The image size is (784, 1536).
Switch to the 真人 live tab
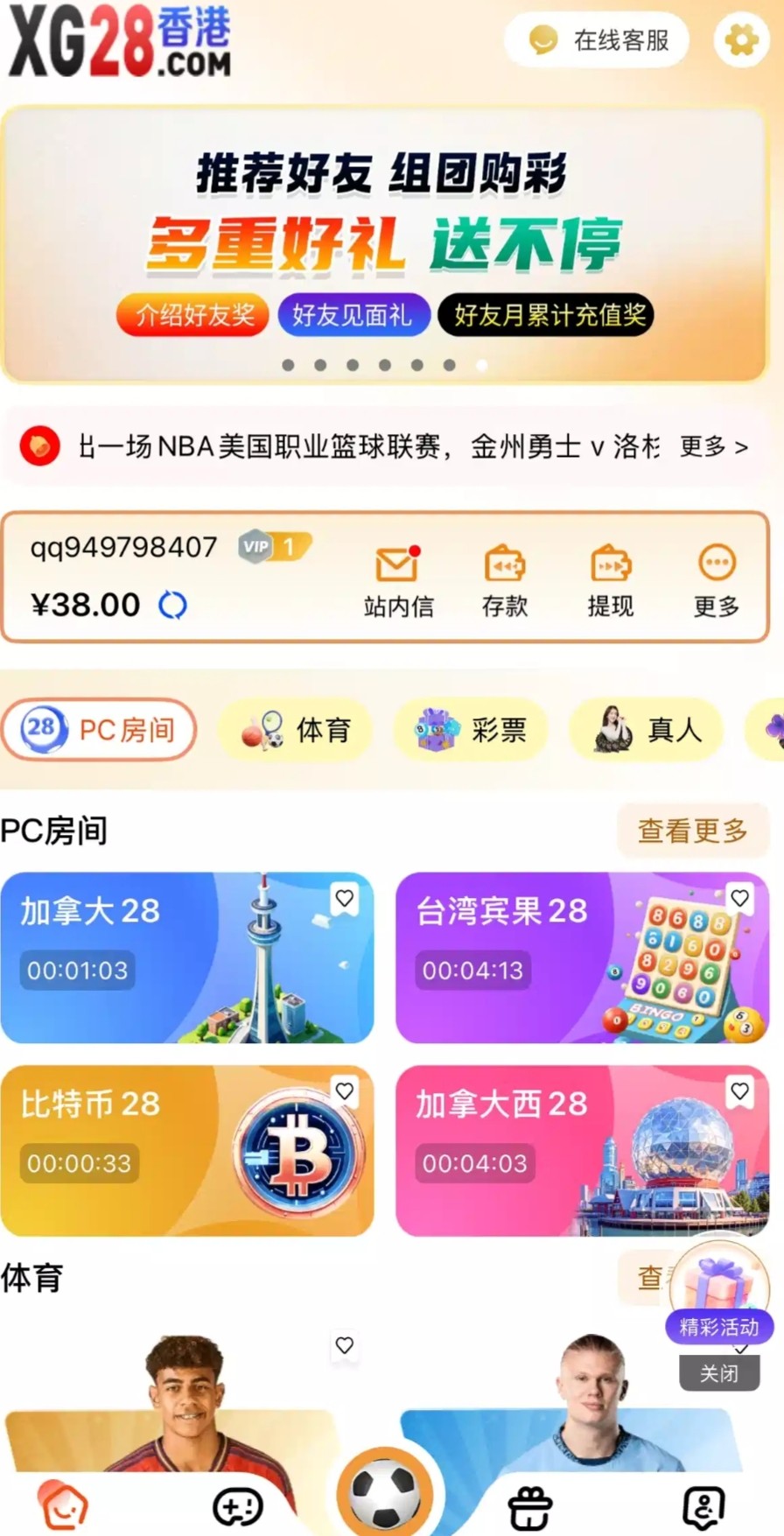click(x=647, y=729)
